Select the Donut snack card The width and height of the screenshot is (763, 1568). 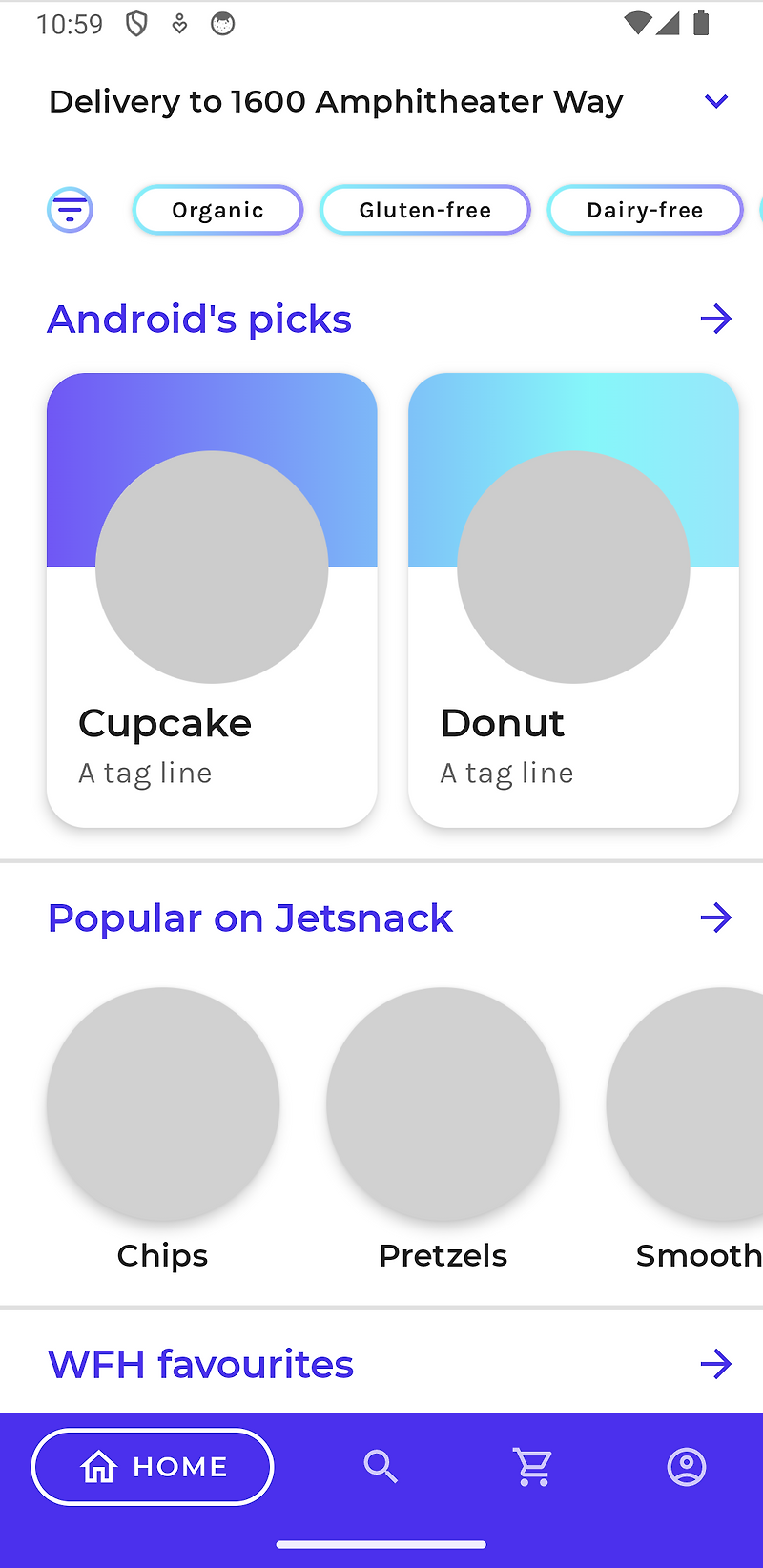click(x=573, y=598)
